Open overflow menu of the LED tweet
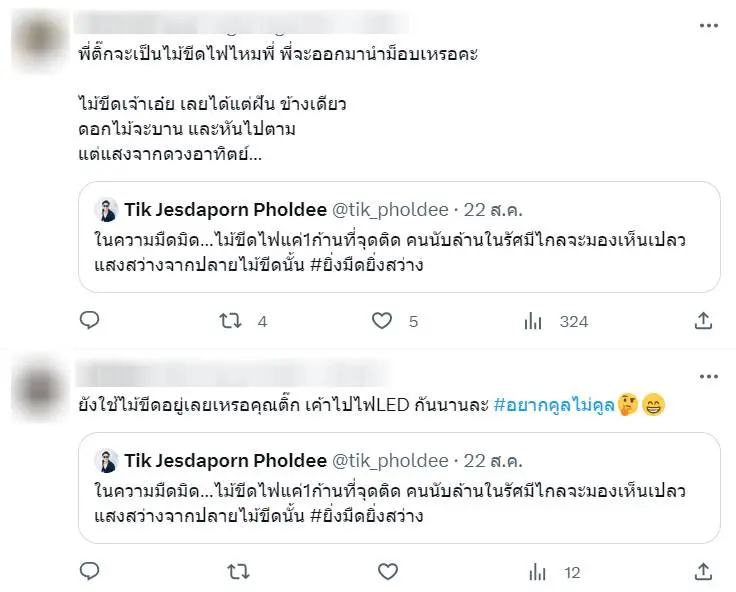736x592 pixels. coord(709,376)
